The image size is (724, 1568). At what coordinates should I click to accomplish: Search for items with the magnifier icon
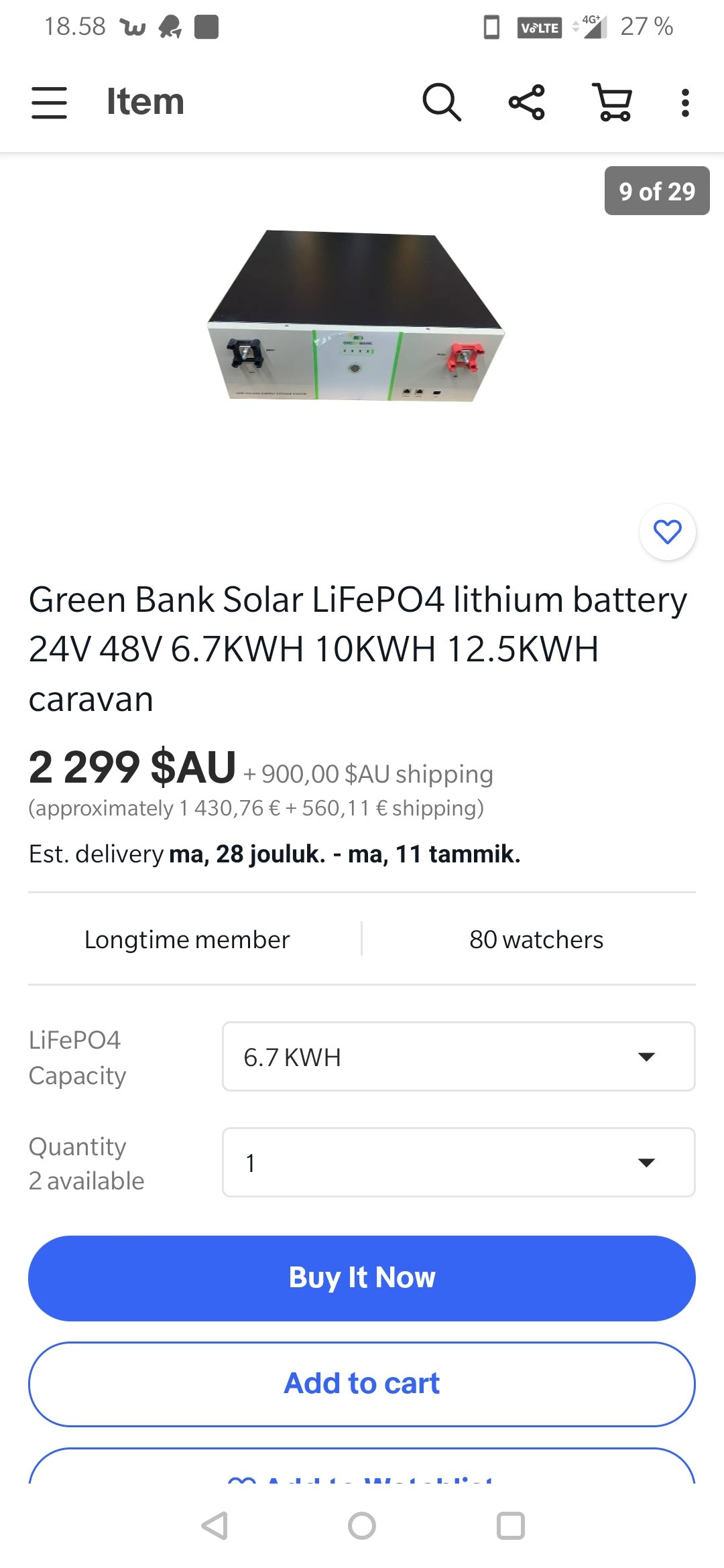tap(442, 103)
